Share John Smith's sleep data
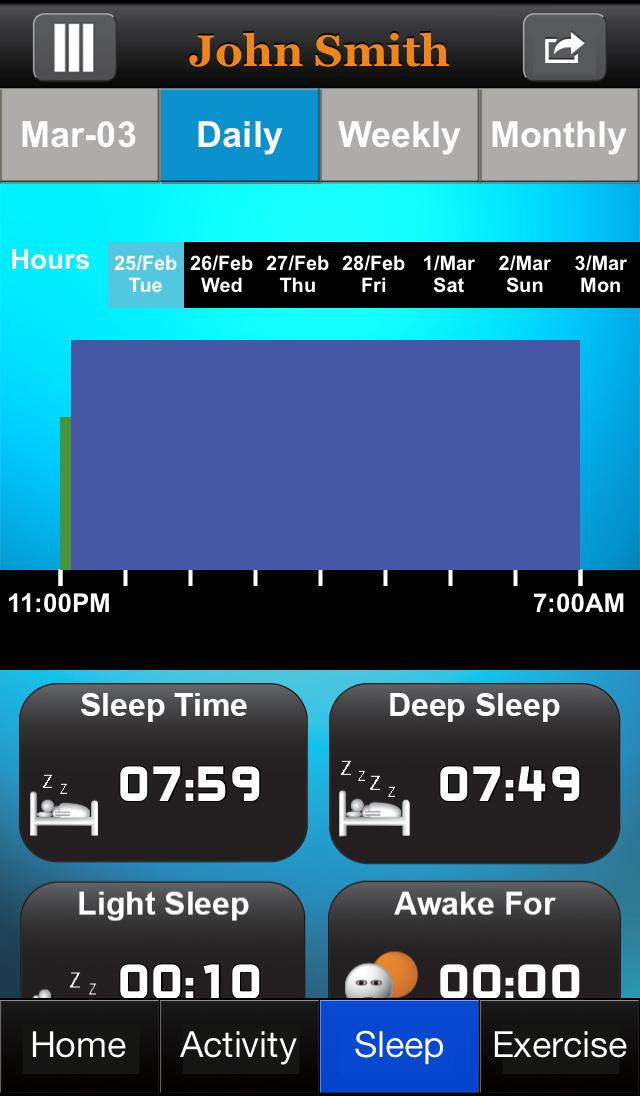640x1096 pixels. [564, 46]
